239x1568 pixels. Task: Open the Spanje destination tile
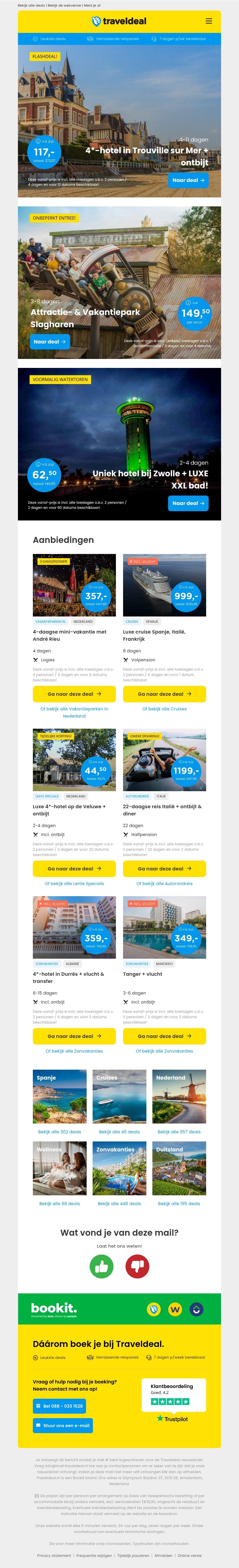59,1096
